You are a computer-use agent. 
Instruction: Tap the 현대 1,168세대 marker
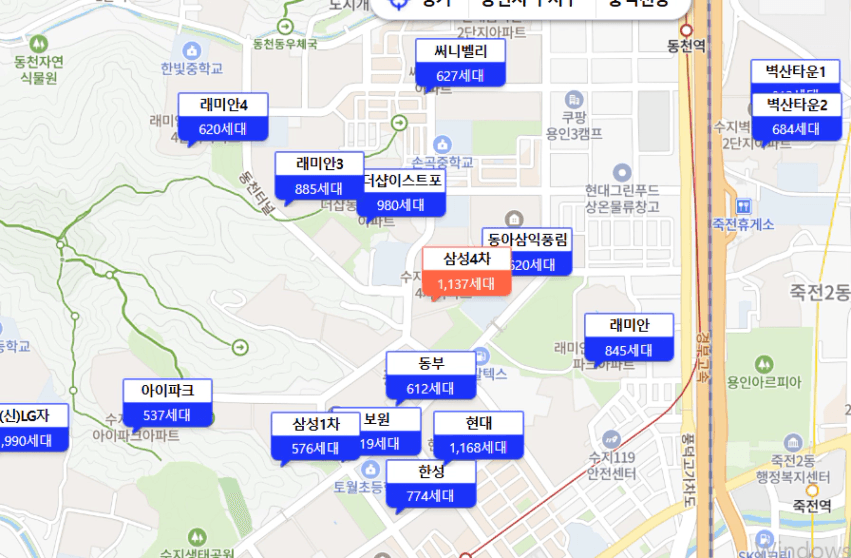pyautogui.click(x=478, y=435)
